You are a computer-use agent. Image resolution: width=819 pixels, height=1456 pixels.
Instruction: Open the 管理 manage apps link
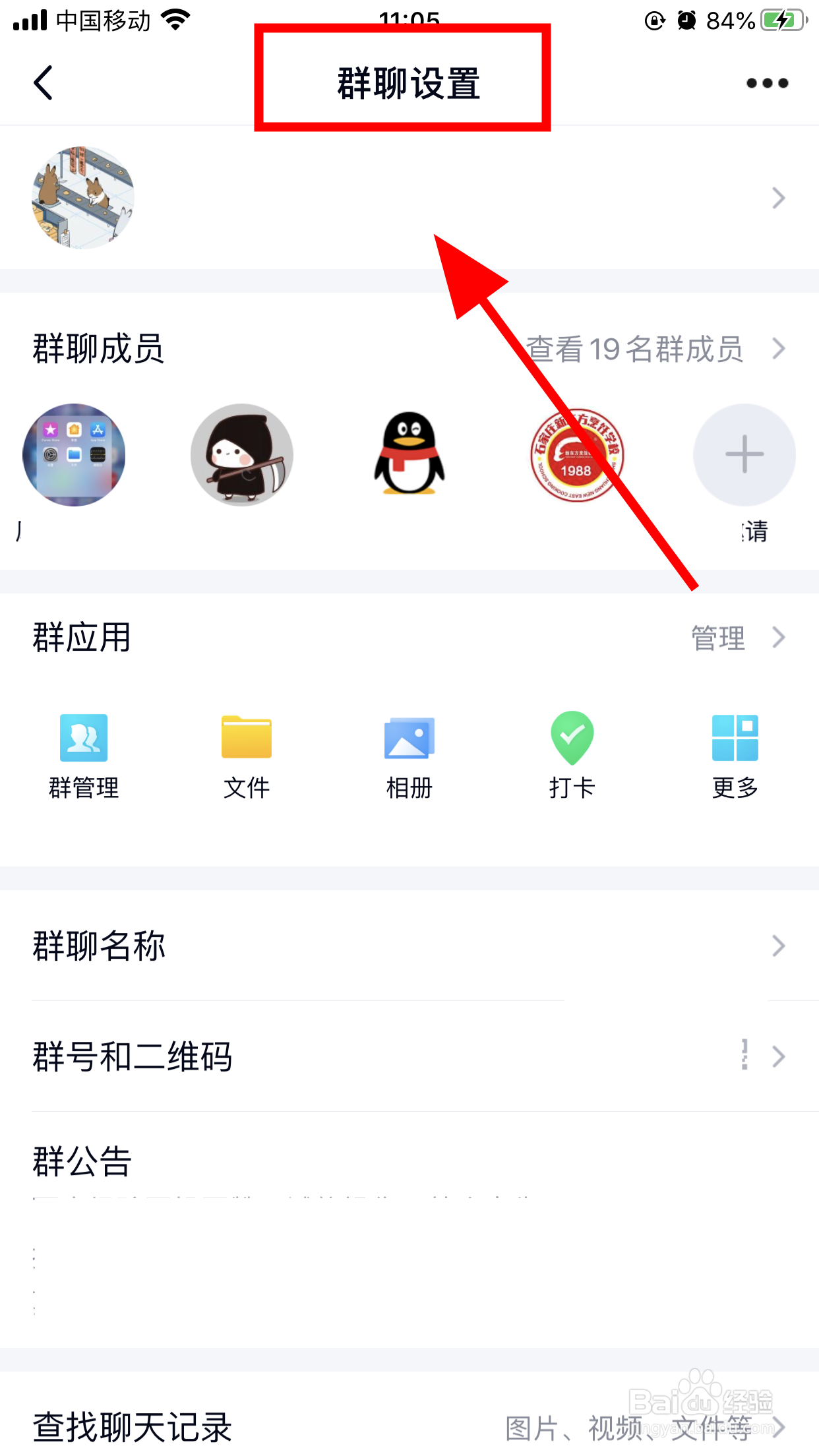[719, 637]
